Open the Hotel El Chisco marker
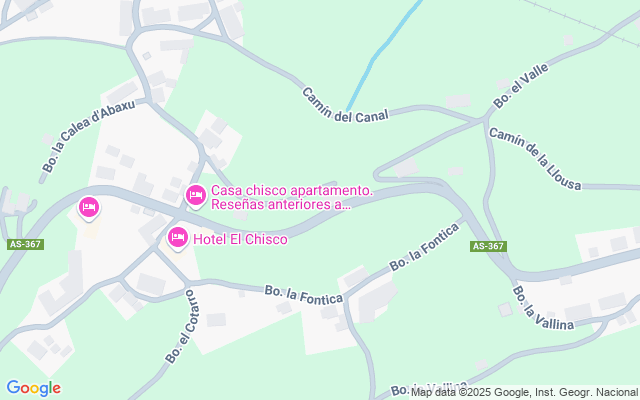The image size is (640, 400). tap(177, 238)
